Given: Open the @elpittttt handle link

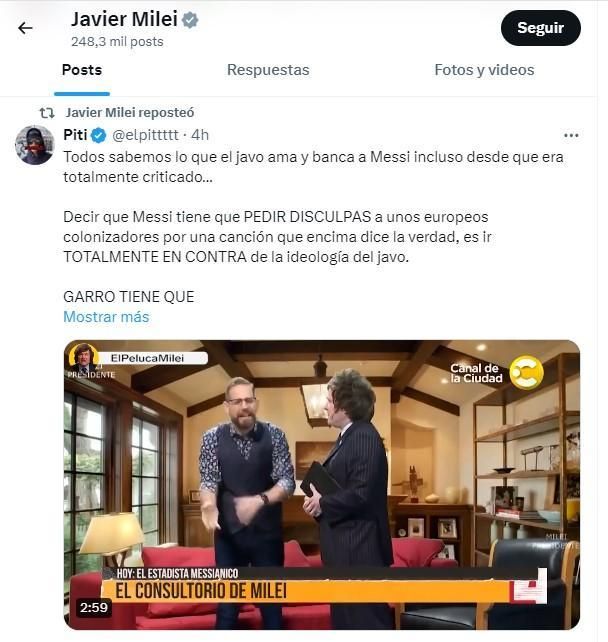Looking at the screenshot, I should point(146,135).
